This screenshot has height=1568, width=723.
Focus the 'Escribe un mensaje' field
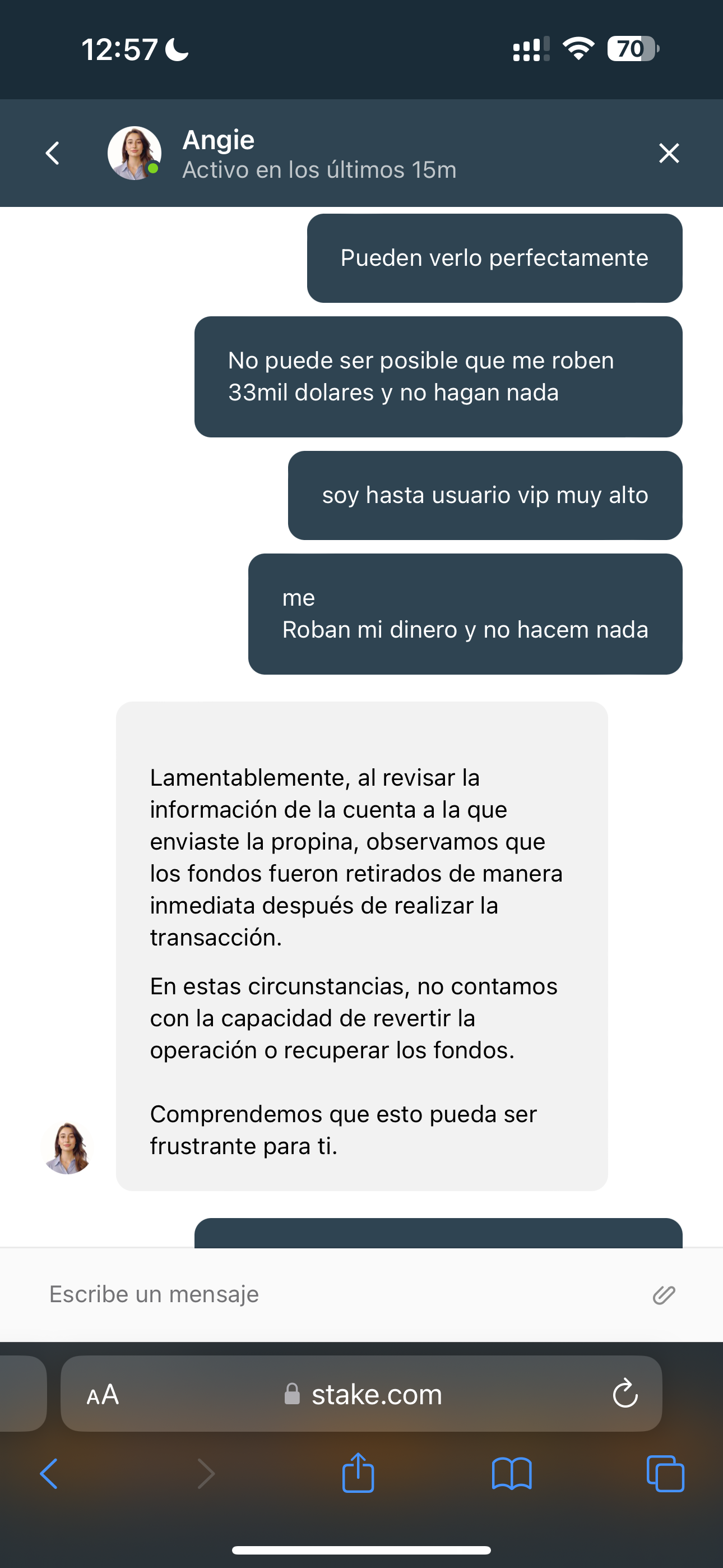click(341, 1294)
